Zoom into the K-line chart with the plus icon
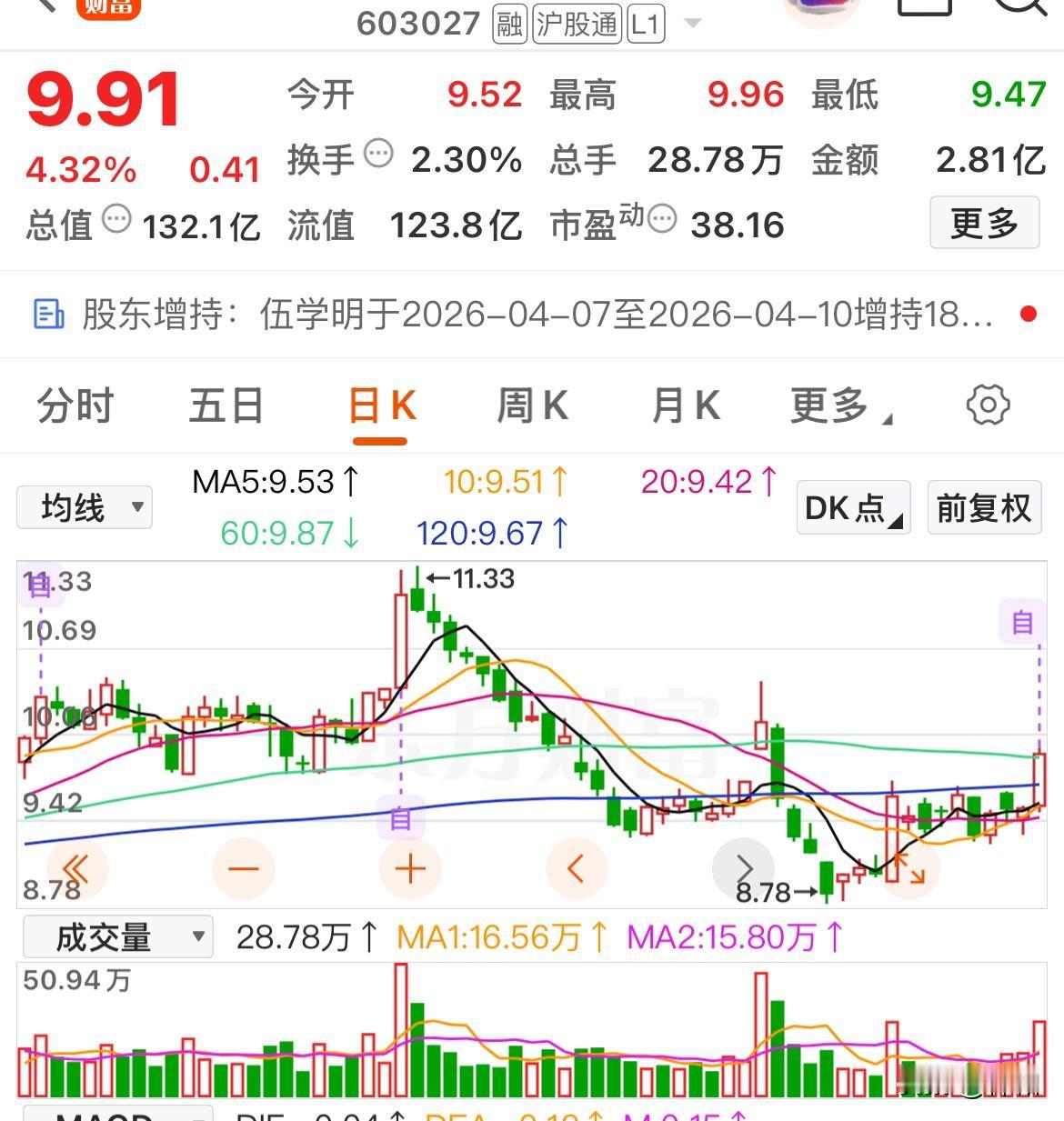The height and width of the screenshot is (1121, 1064). 409,868
